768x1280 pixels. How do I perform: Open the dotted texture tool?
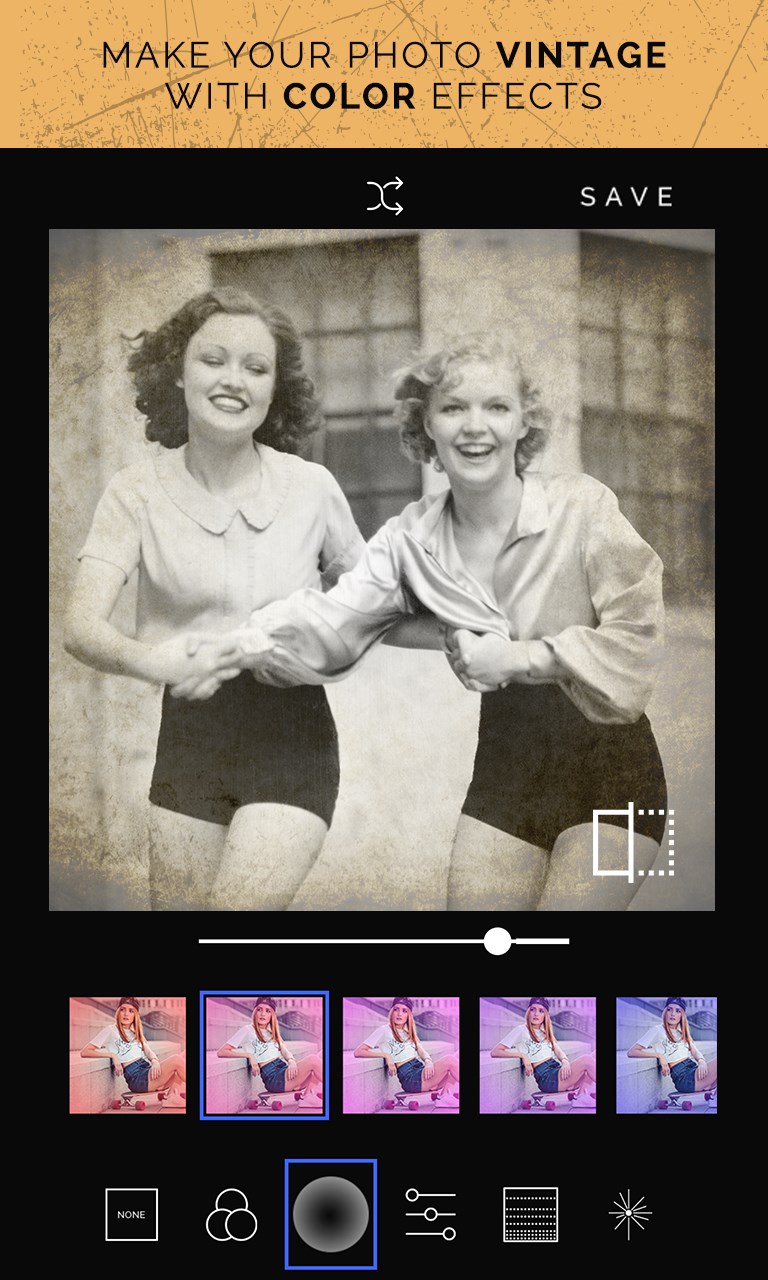530,1214
